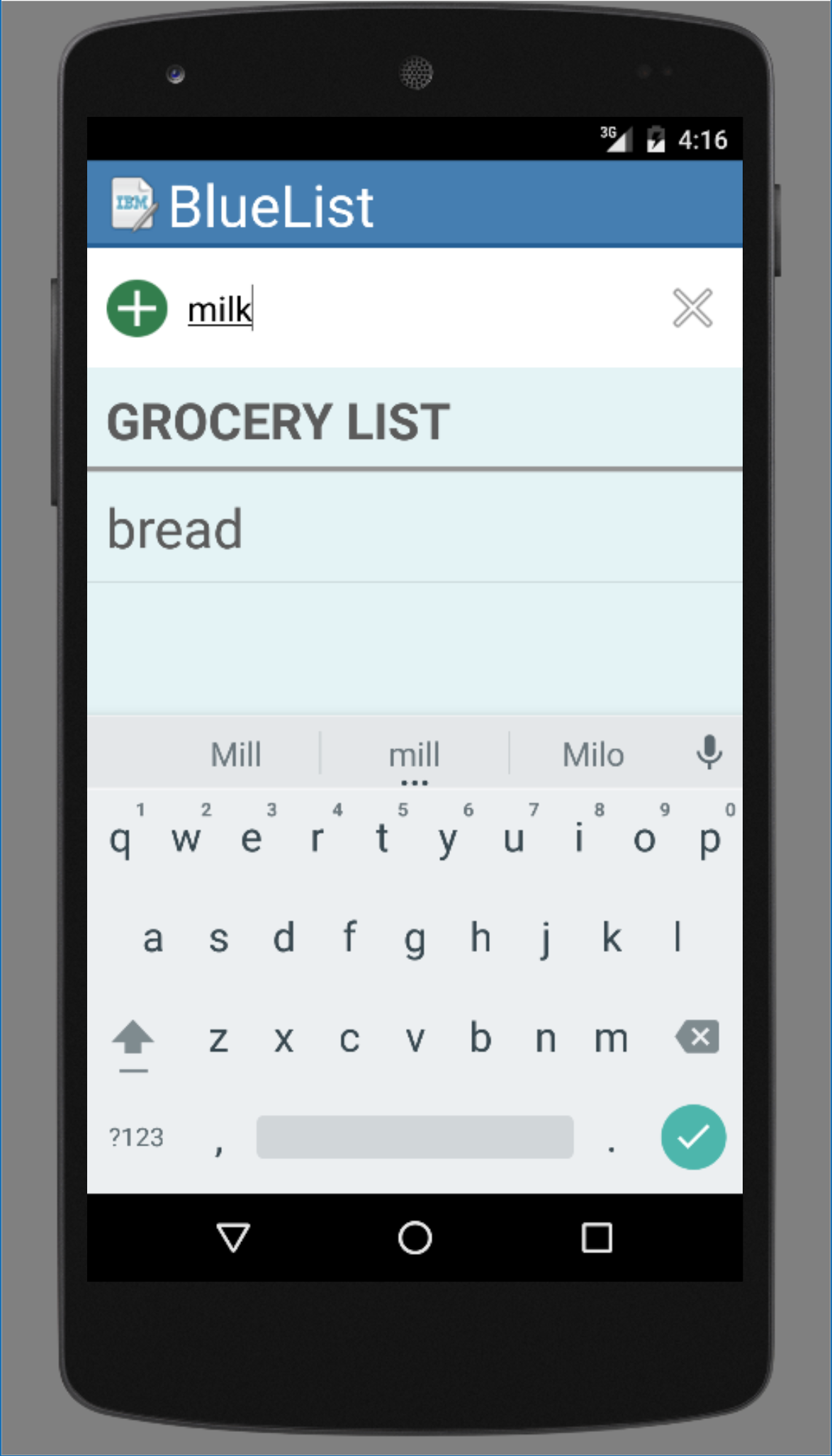Clear the text with the X icon
The image size is (832, 1456).
692,308
